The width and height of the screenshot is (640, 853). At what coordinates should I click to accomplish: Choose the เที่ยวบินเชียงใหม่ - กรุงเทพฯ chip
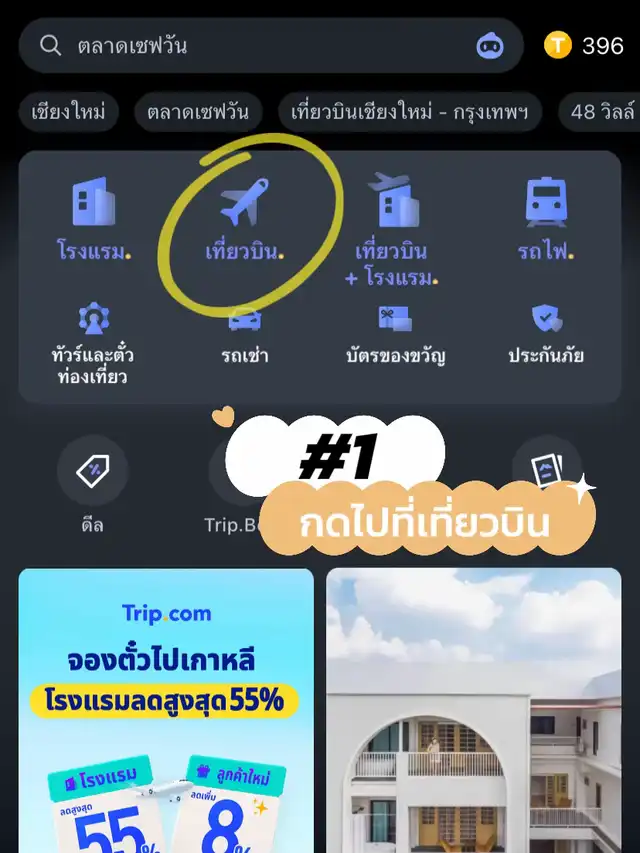click(410, 112)
